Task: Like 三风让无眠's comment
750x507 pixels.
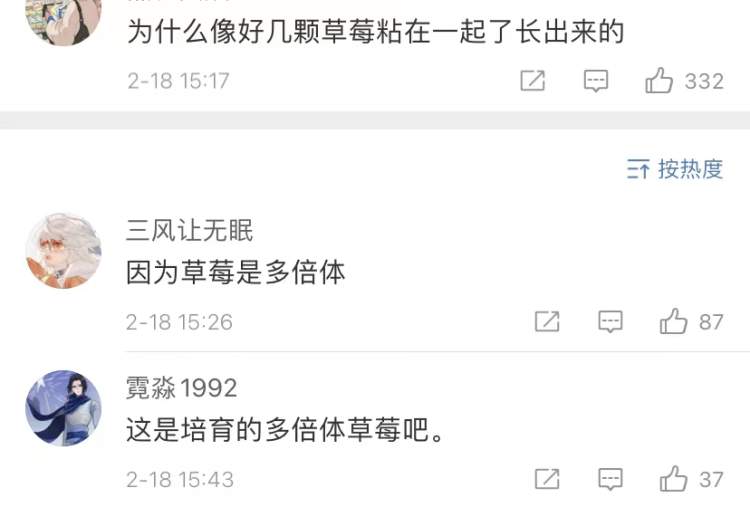Action: point(674,321)
